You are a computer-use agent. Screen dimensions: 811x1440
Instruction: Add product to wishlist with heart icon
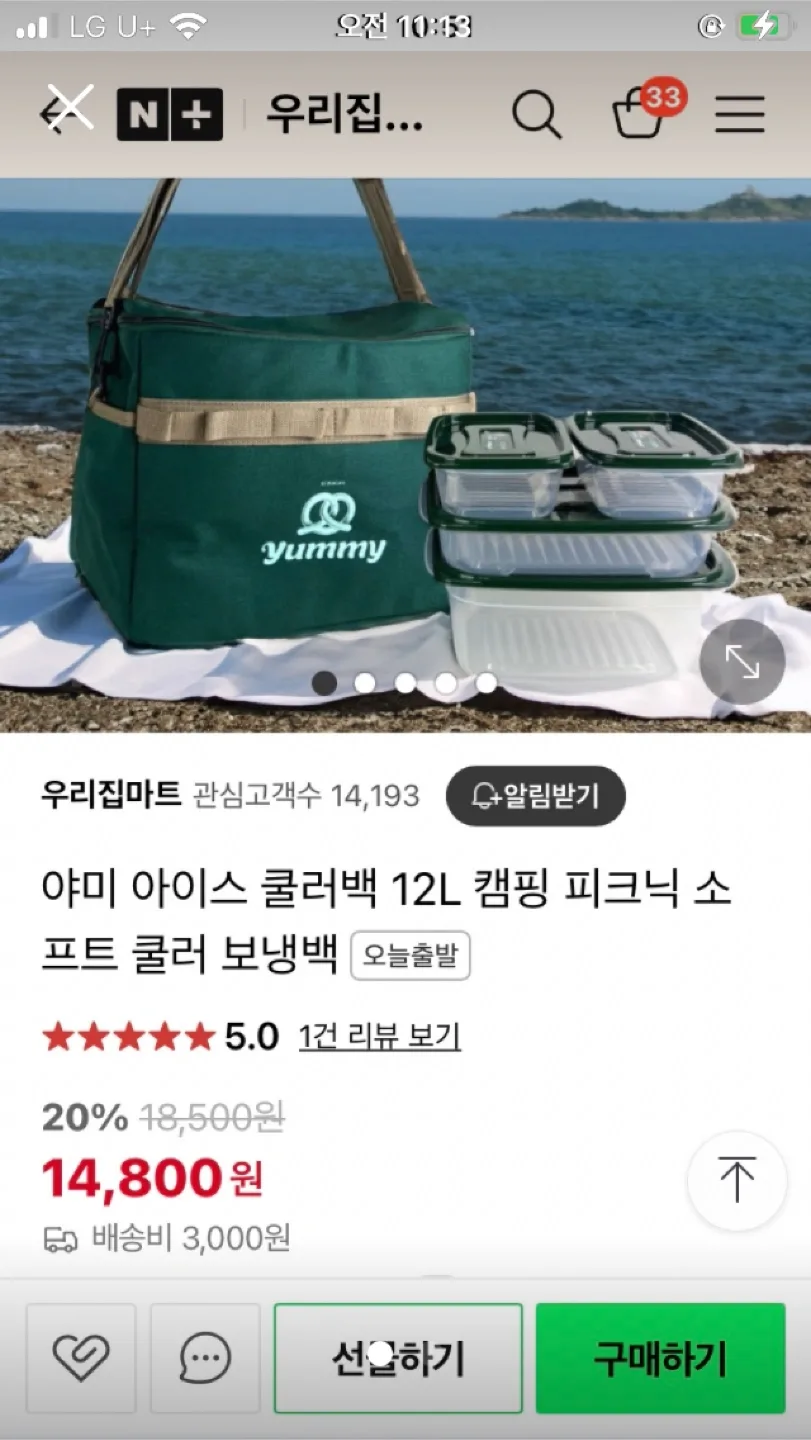point(81,1358)
